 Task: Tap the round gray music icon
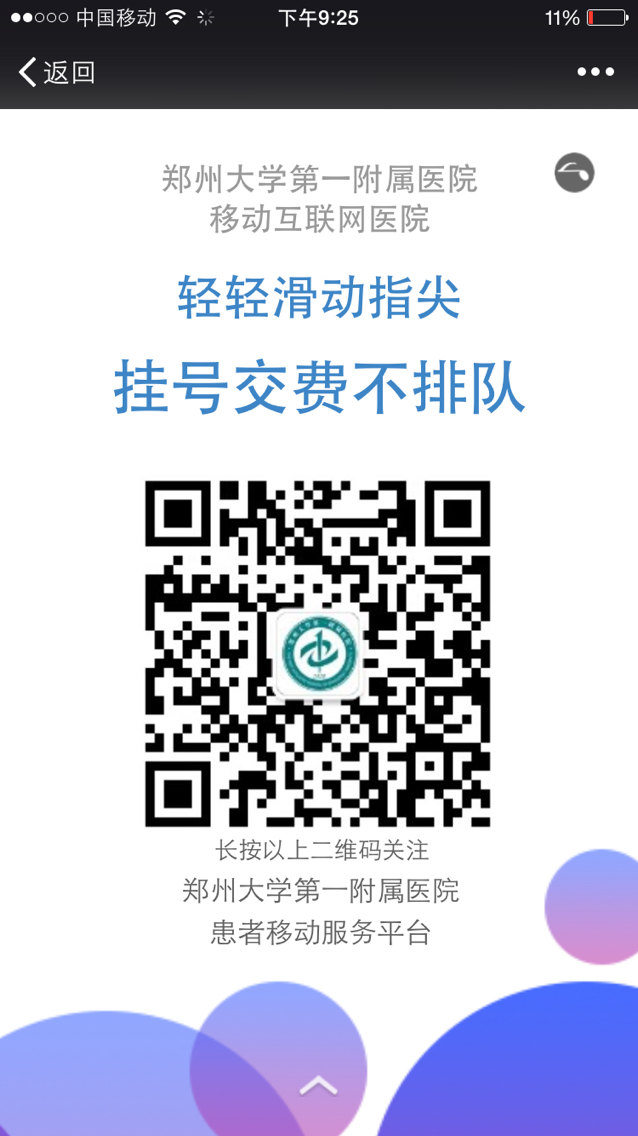click(575, 173)
